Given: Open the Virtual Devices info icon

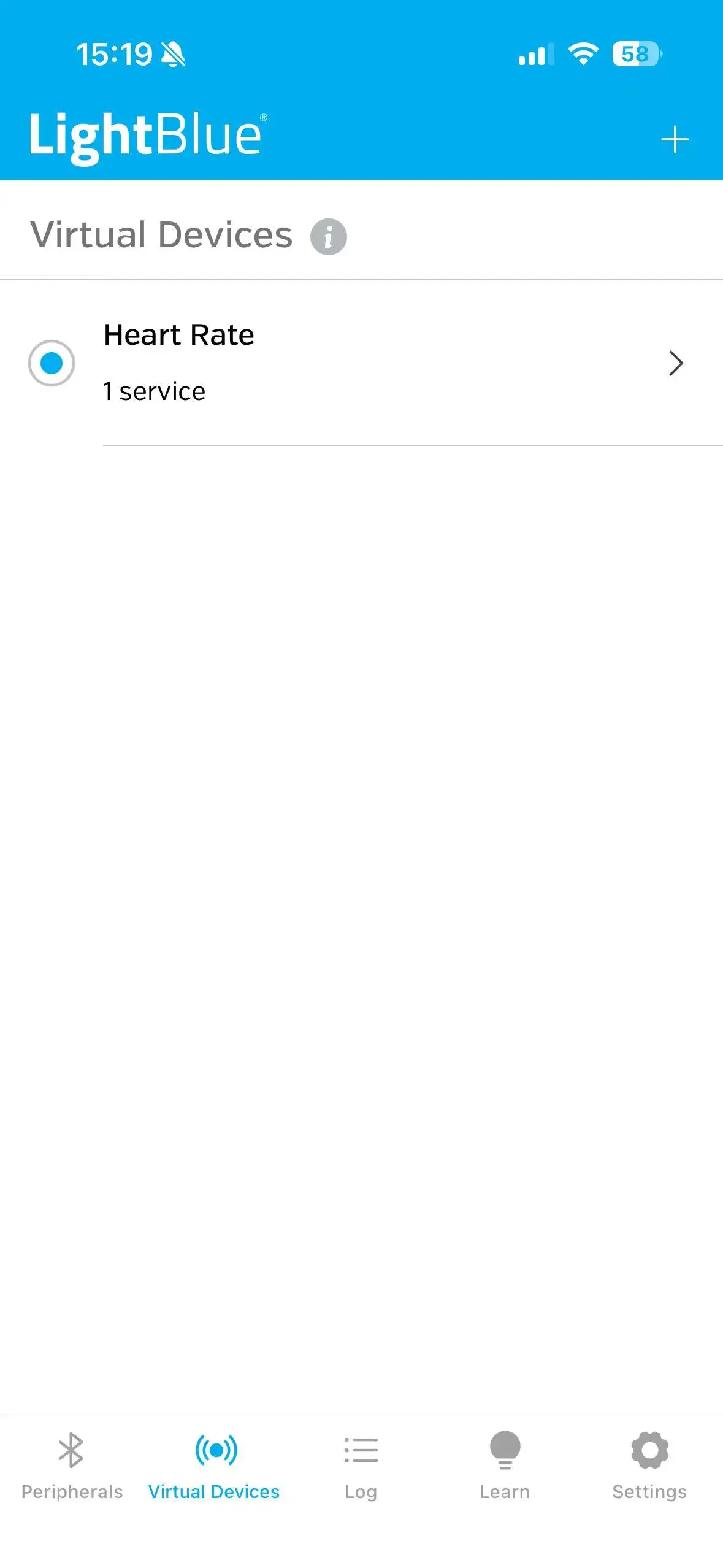Looking at the screenshot, I should pos(328,236).
